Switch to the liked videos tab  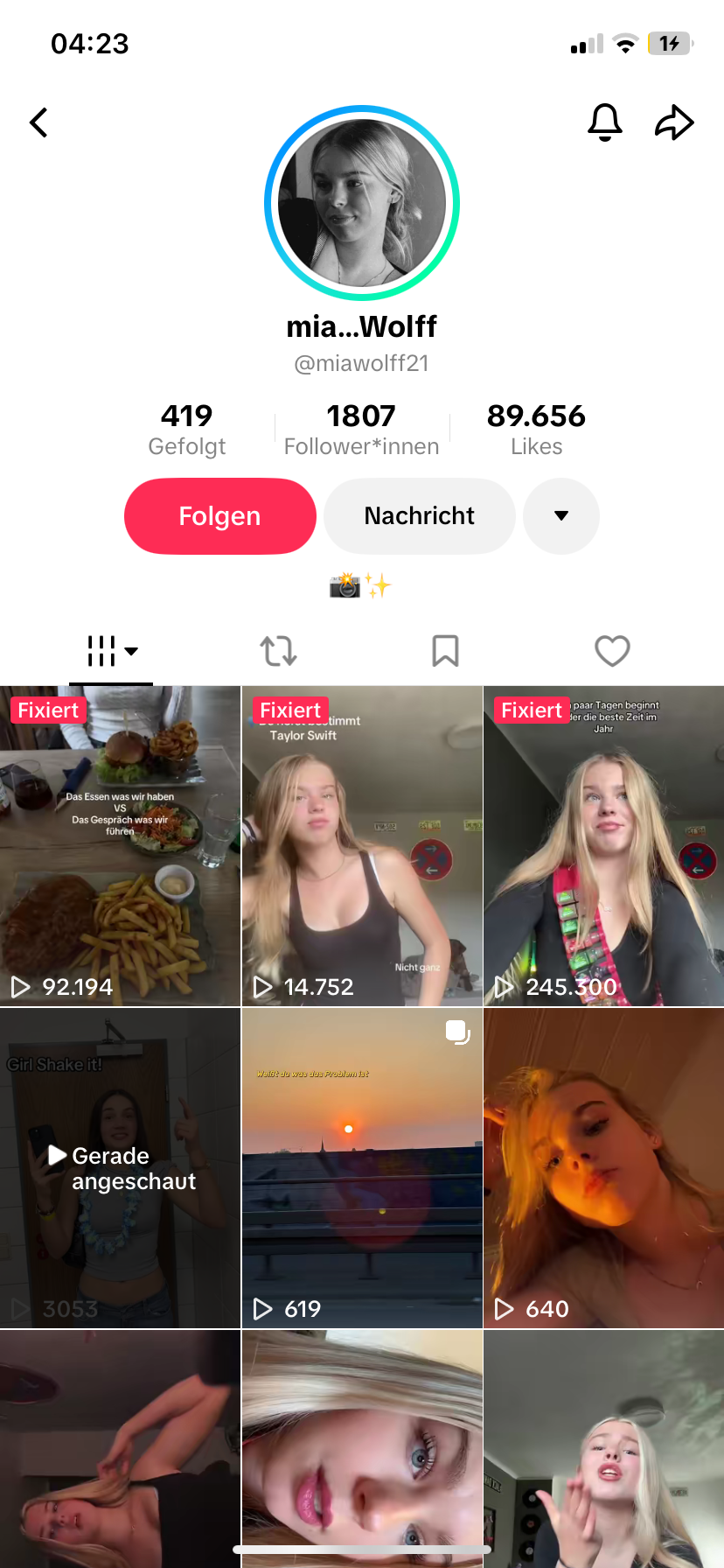[x=612, y=651]
